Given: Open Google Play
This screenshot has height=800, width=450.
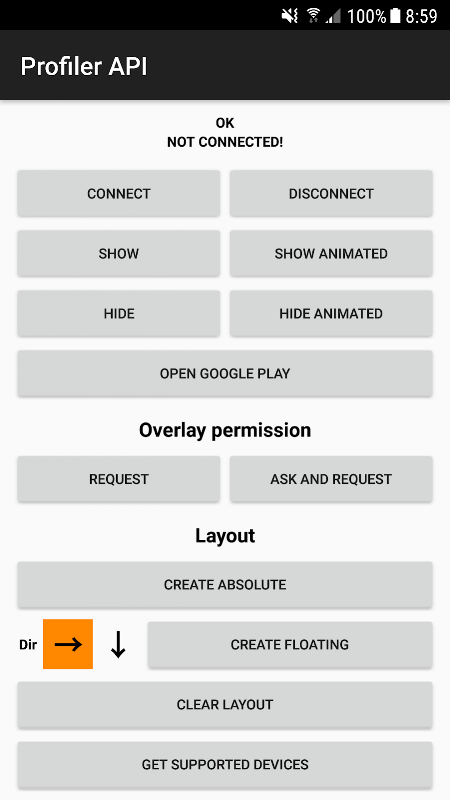Looking at the screenshot, I should 225,373.
